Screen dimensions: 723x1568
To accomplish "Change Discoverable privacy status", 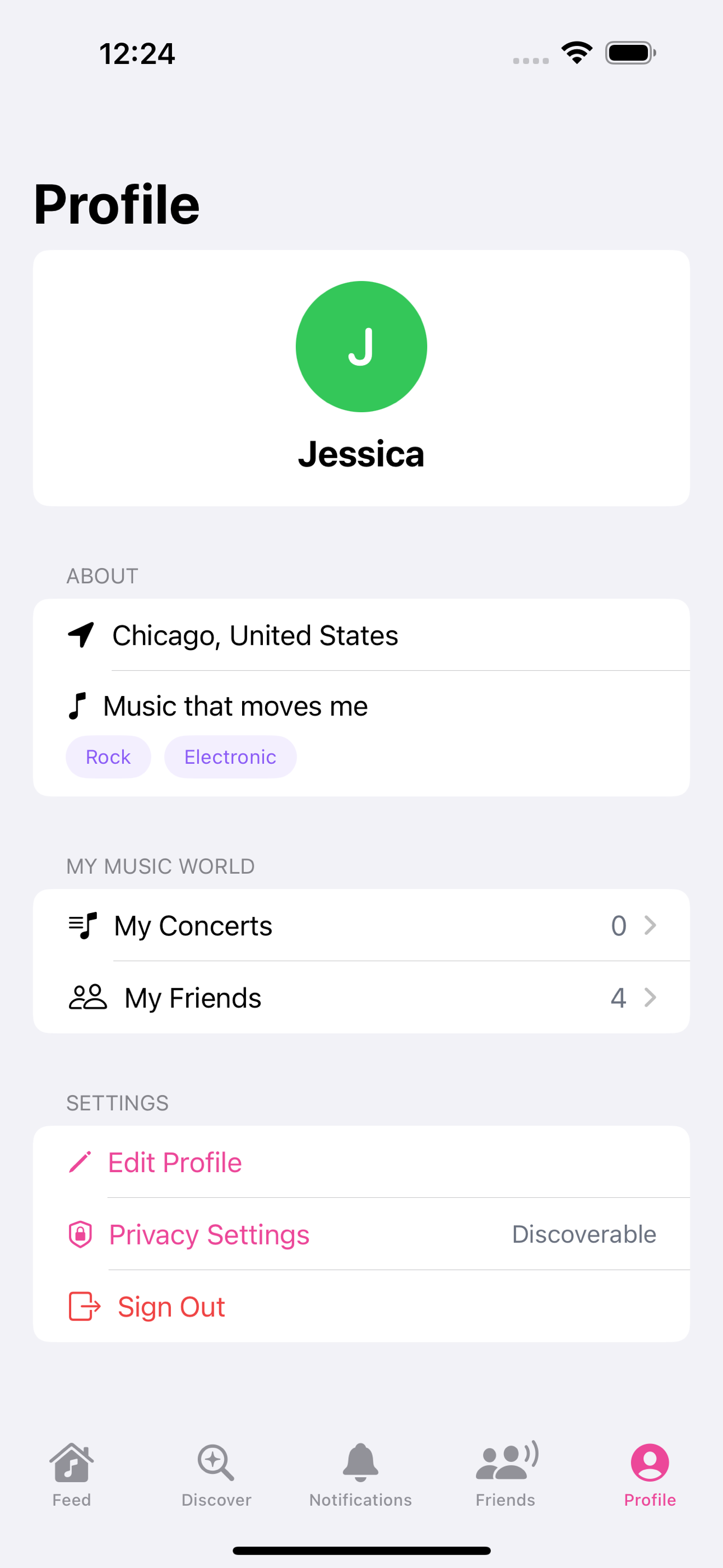I will (x=583, y=1234).
